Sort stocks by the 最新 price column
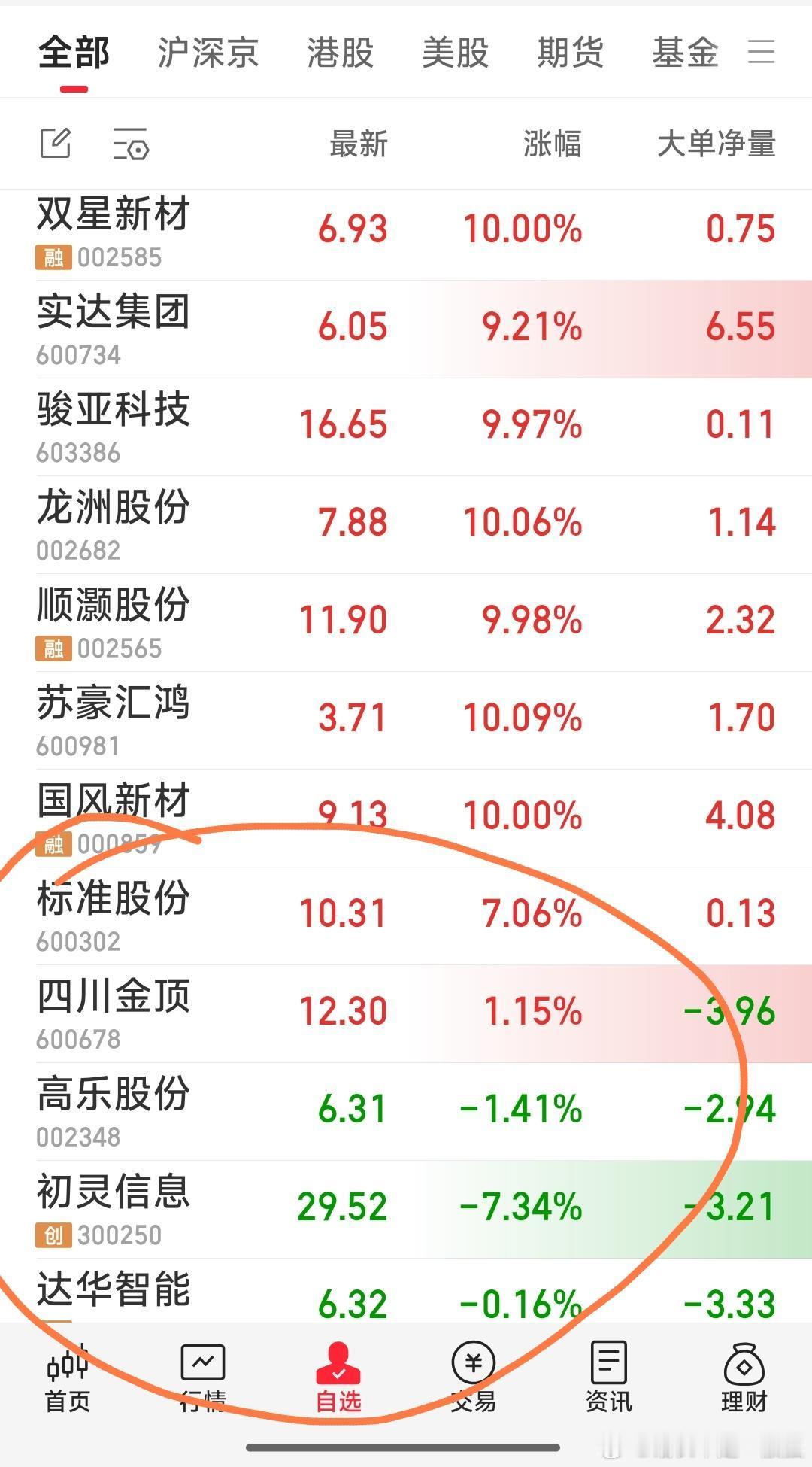812x1467 pixels. [359, 147]
